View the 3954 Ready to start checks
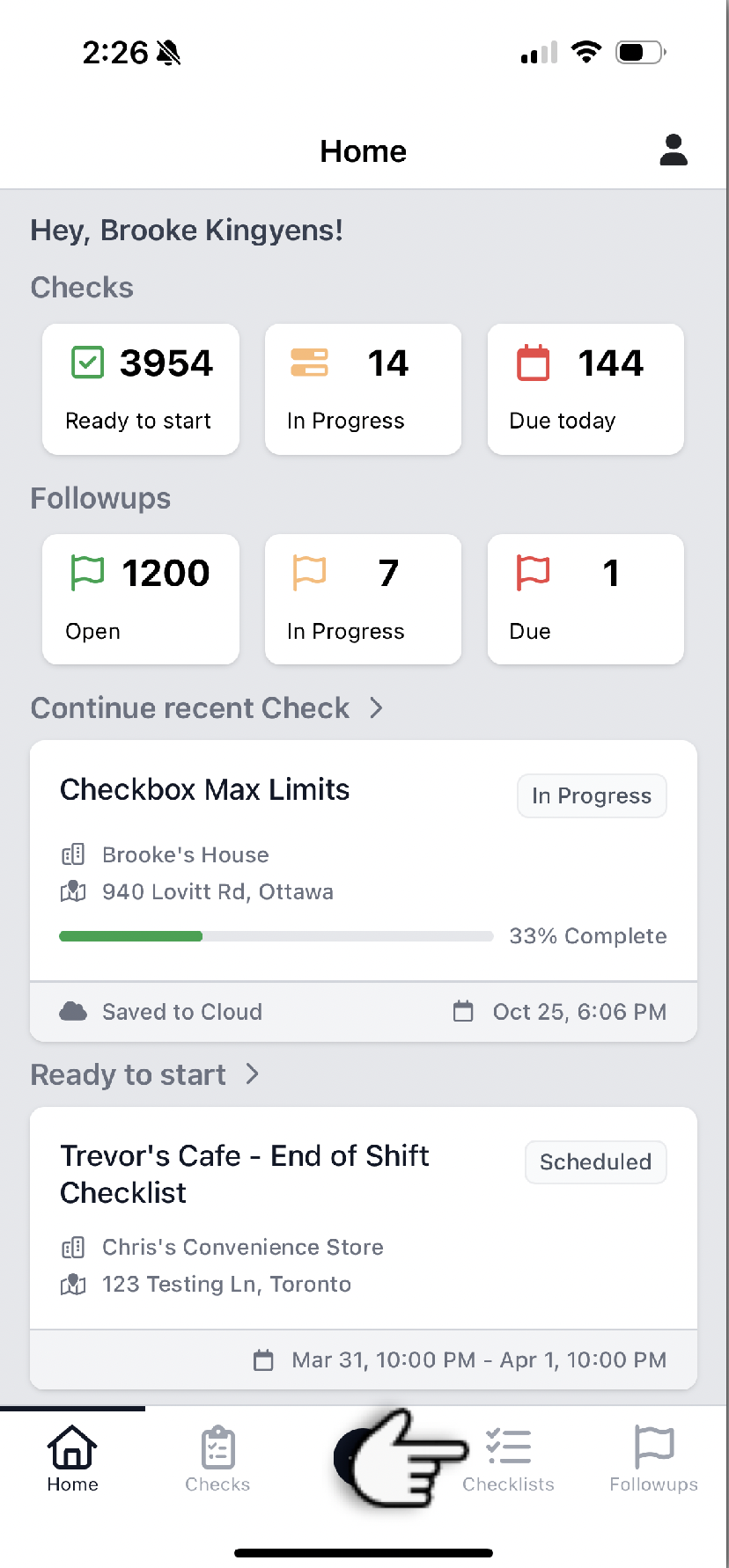The height and width of the screenshot is (1568, 729). coord(141,390)
